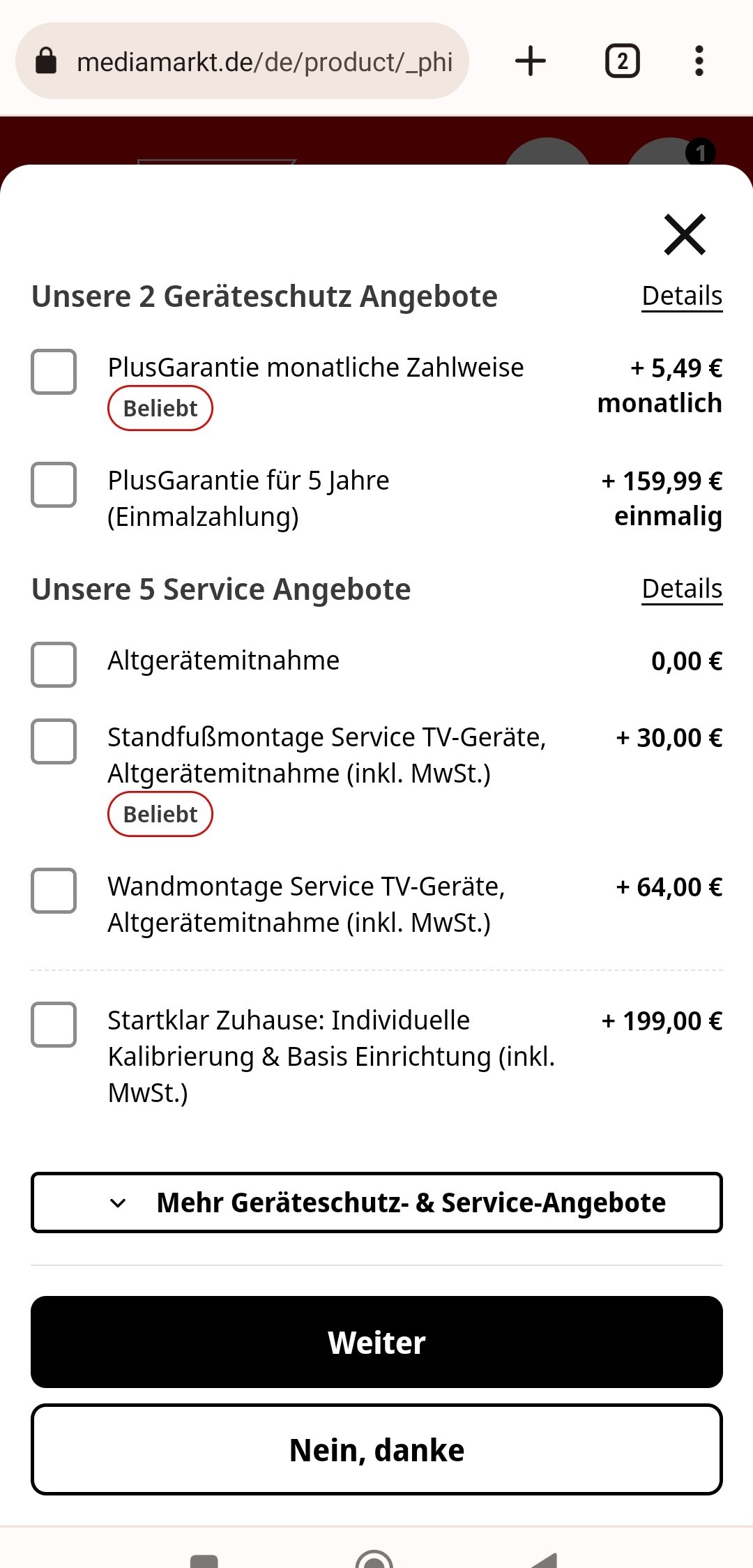Tick the Altgerätemitnahme 0,00 € checkbox

point(54,665)
